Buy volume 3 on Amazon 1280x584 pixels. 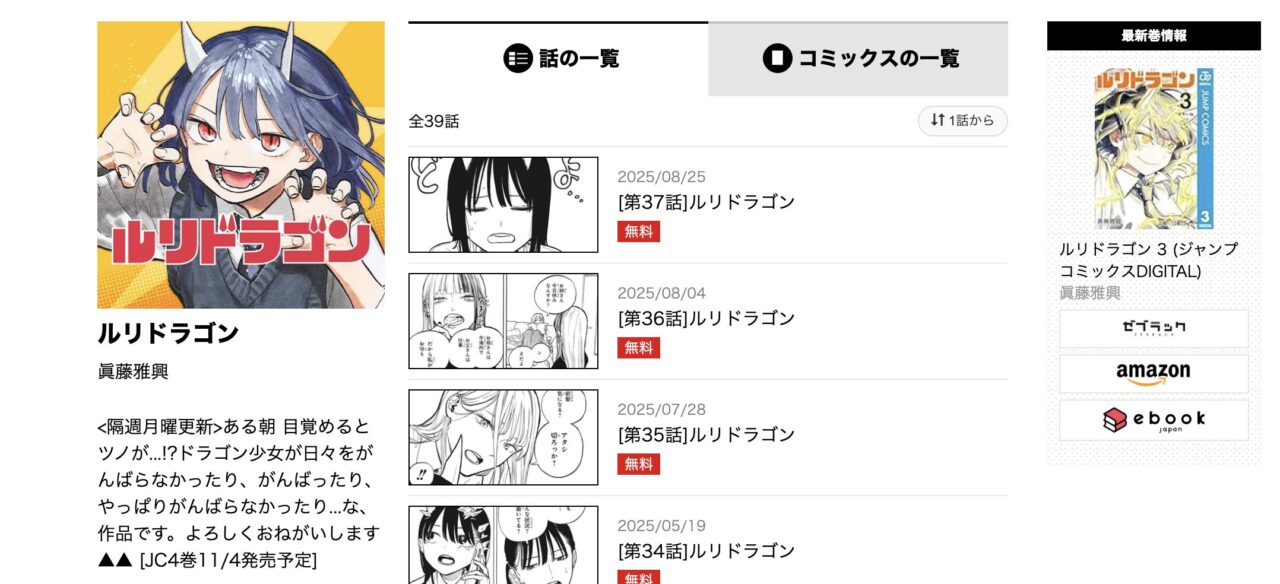[1153, 373]
